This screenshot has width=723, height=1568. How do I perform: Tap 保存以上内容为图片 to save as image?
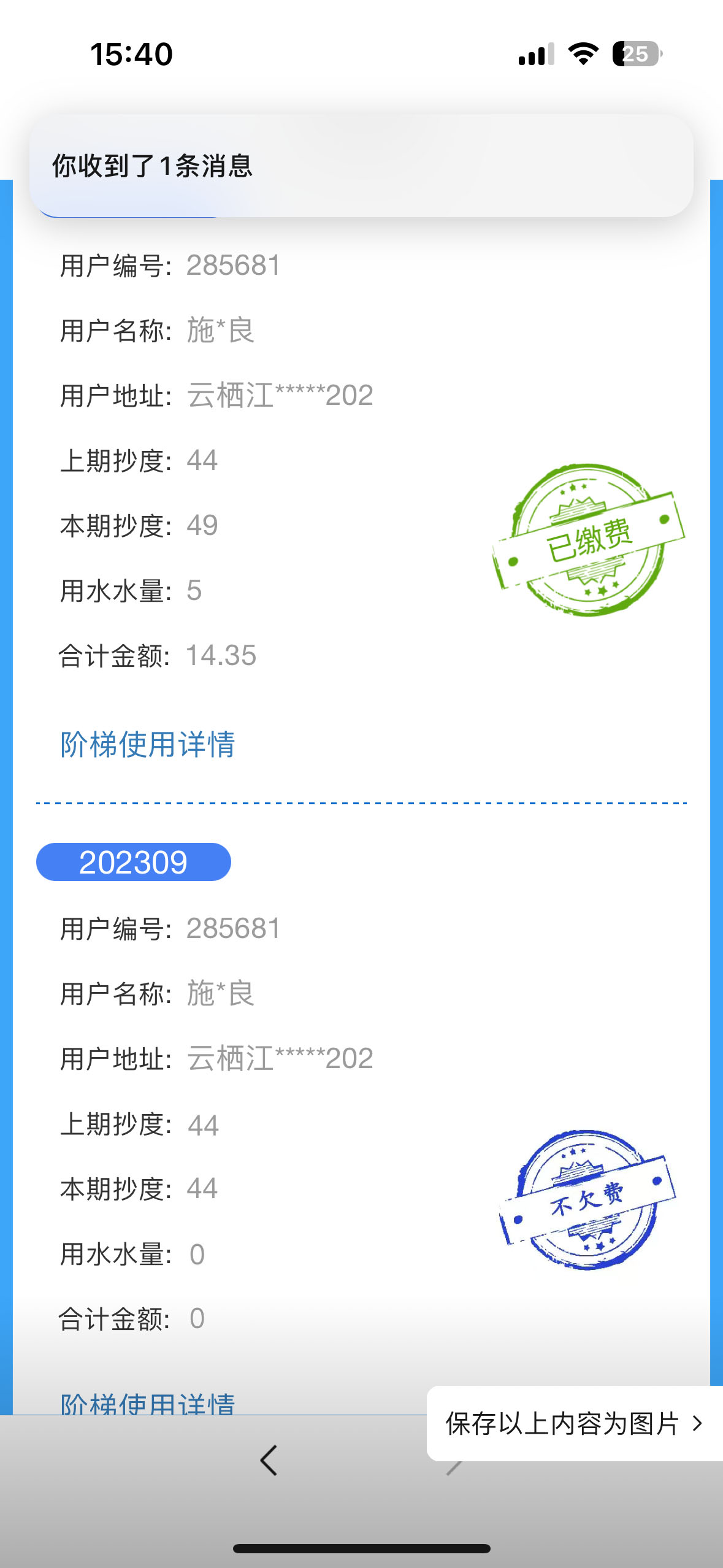(573, 1423)
